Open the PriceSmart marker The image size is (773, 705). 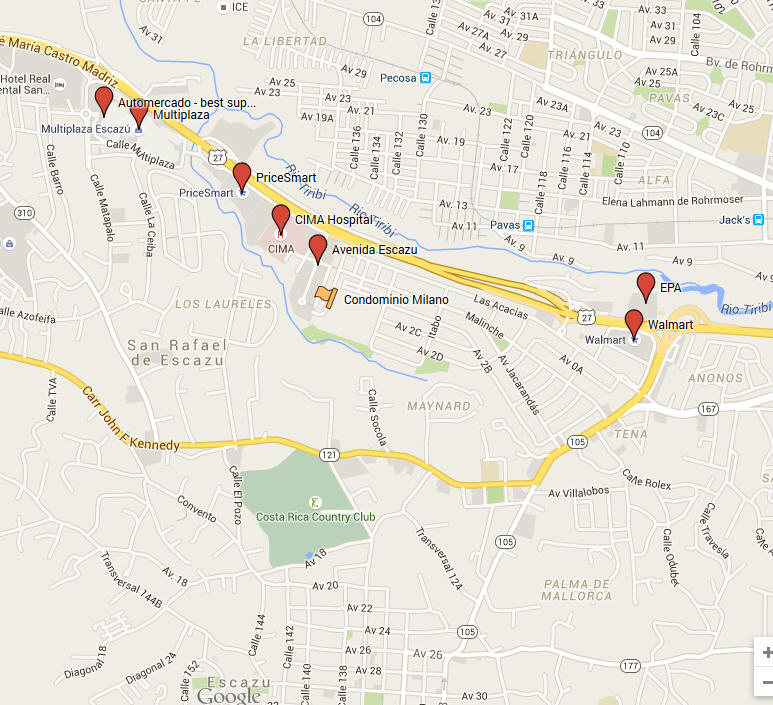pyautogui.click(x=241, y=174)
